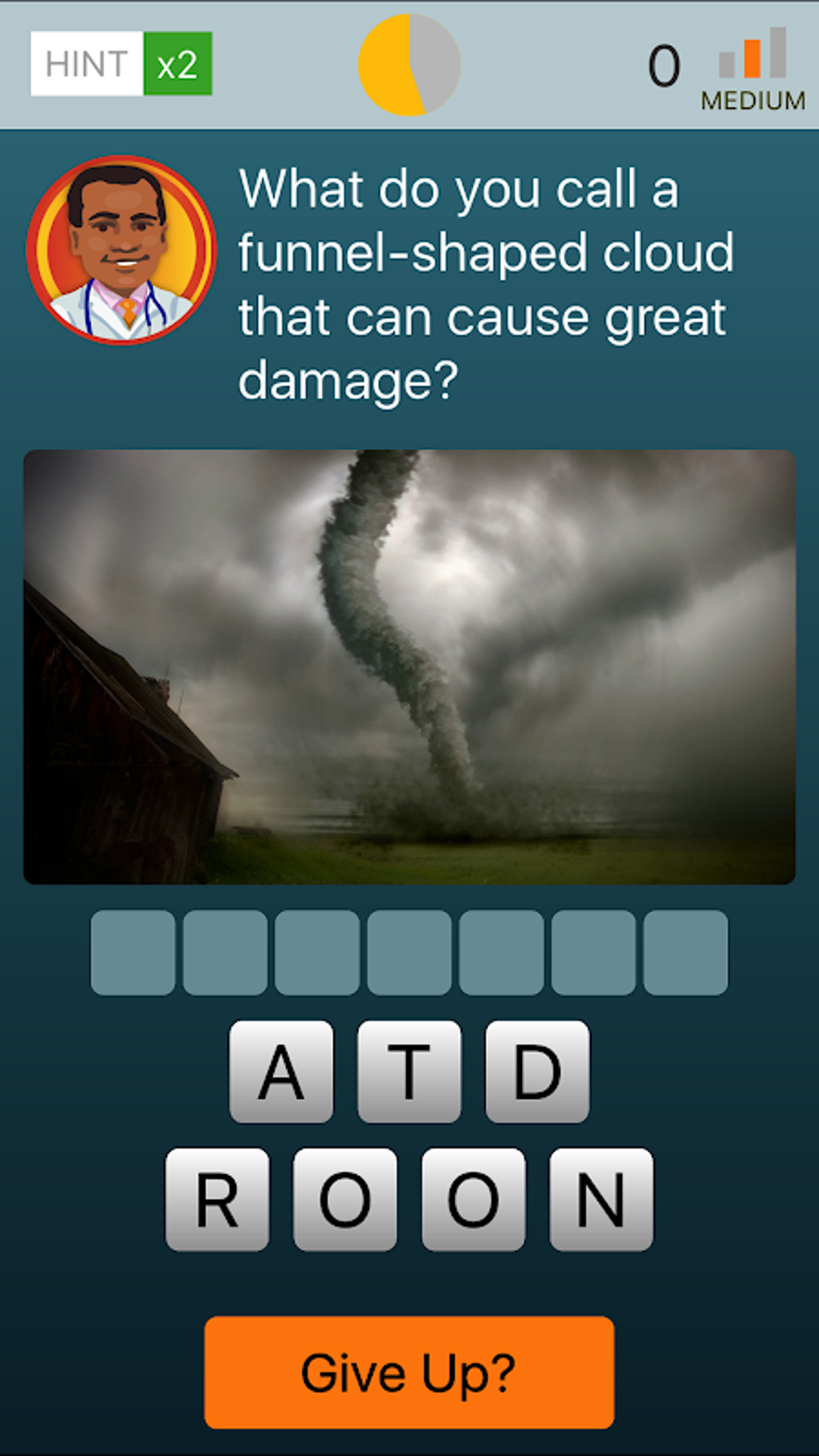Image resolution: width=819 pixels, height=1456 pixels.
Task: Choose the letter D tile
Action: [x=537, y=1071]
